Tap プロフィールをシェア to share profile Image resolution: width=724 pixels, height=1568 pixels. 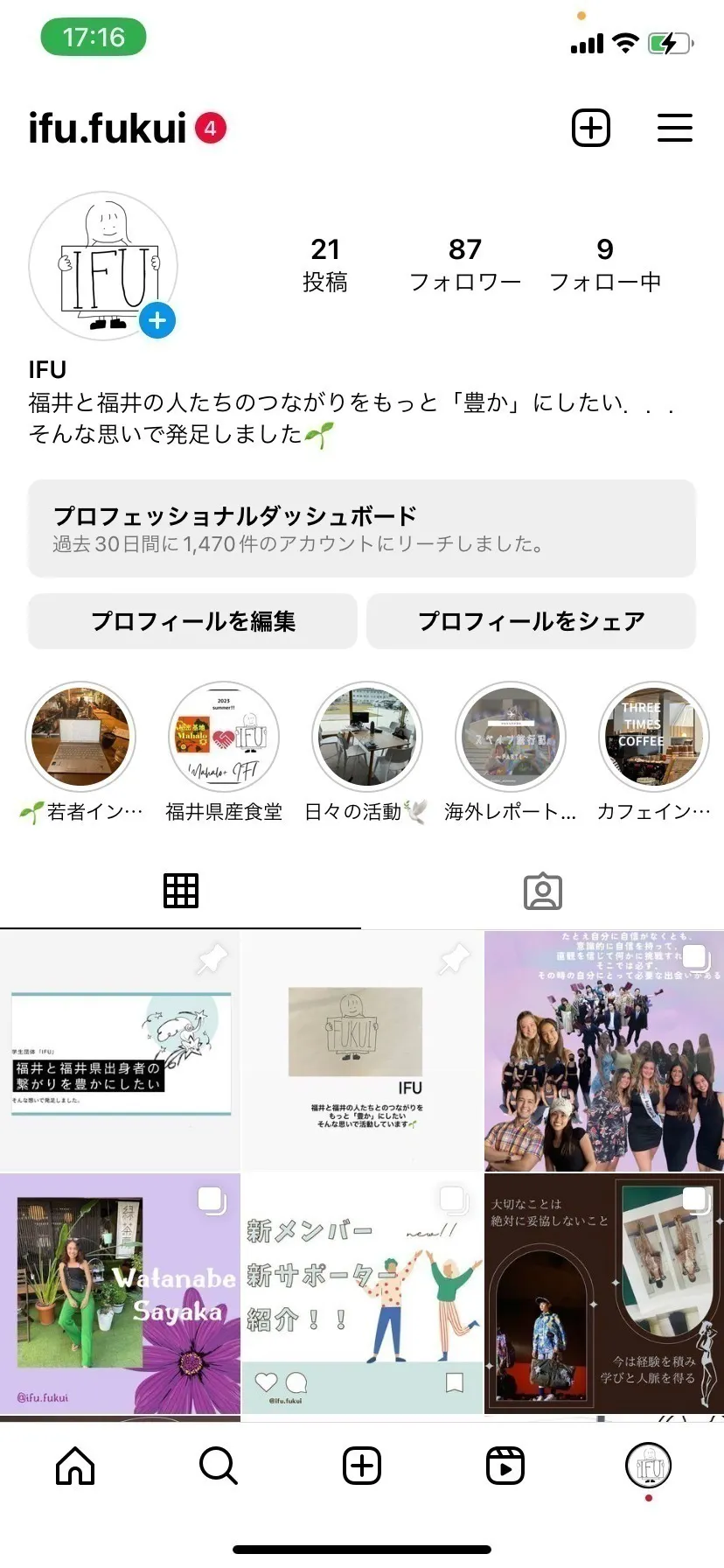click(x=531, y=620)
